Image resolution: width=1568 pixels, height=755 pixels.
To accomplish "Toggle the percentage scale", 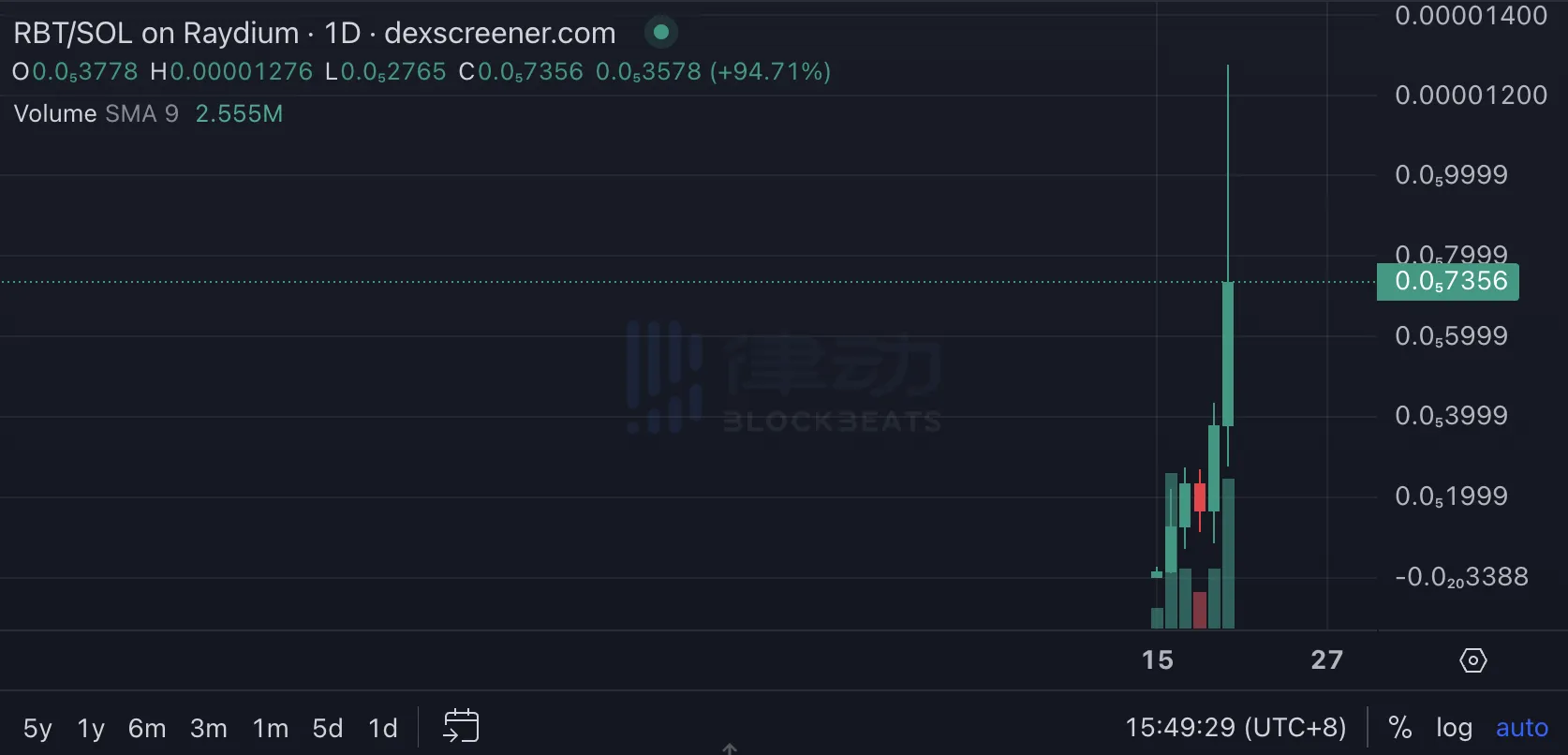I will pyautogui.click(x=1399, y=728).
